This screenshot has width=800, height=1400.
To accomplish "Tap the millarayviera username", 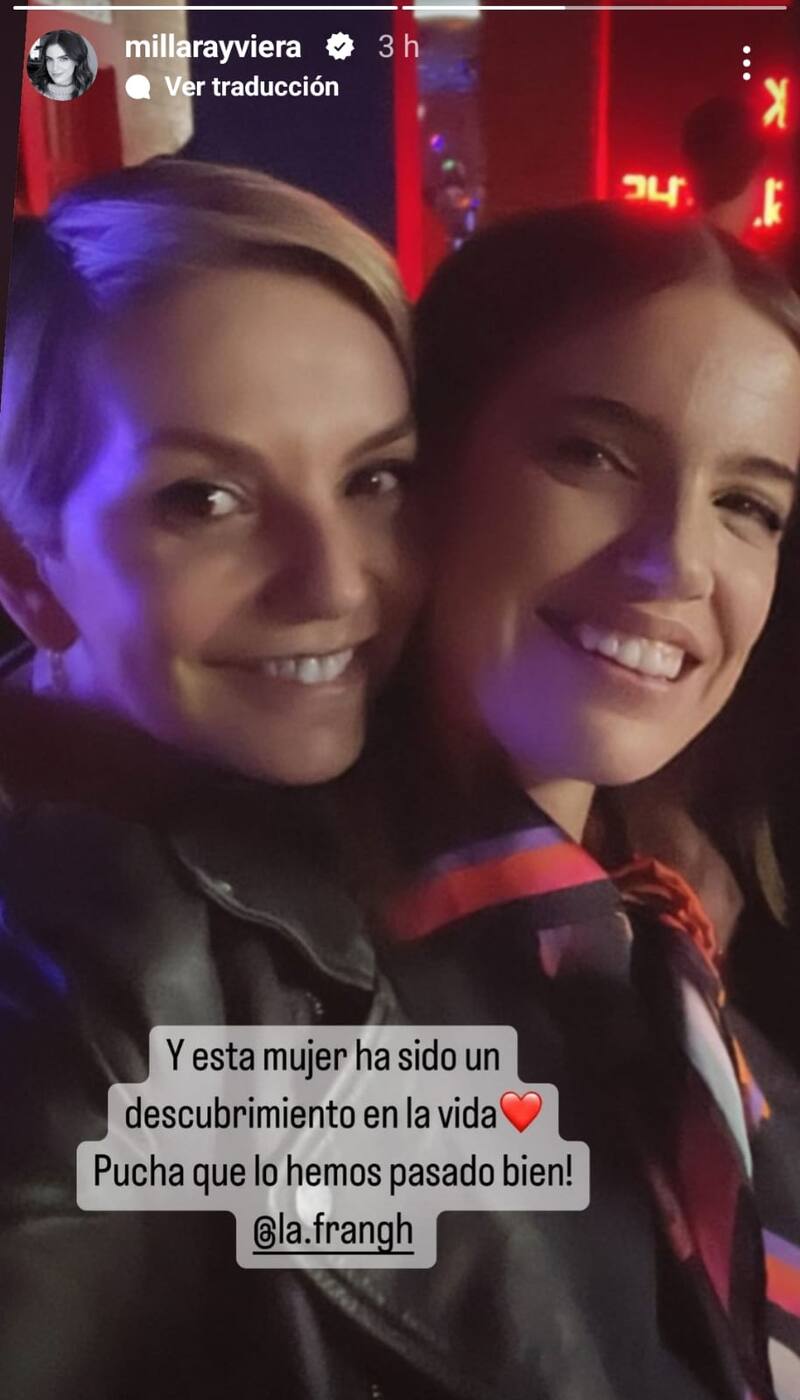I will tap(212, 46).
